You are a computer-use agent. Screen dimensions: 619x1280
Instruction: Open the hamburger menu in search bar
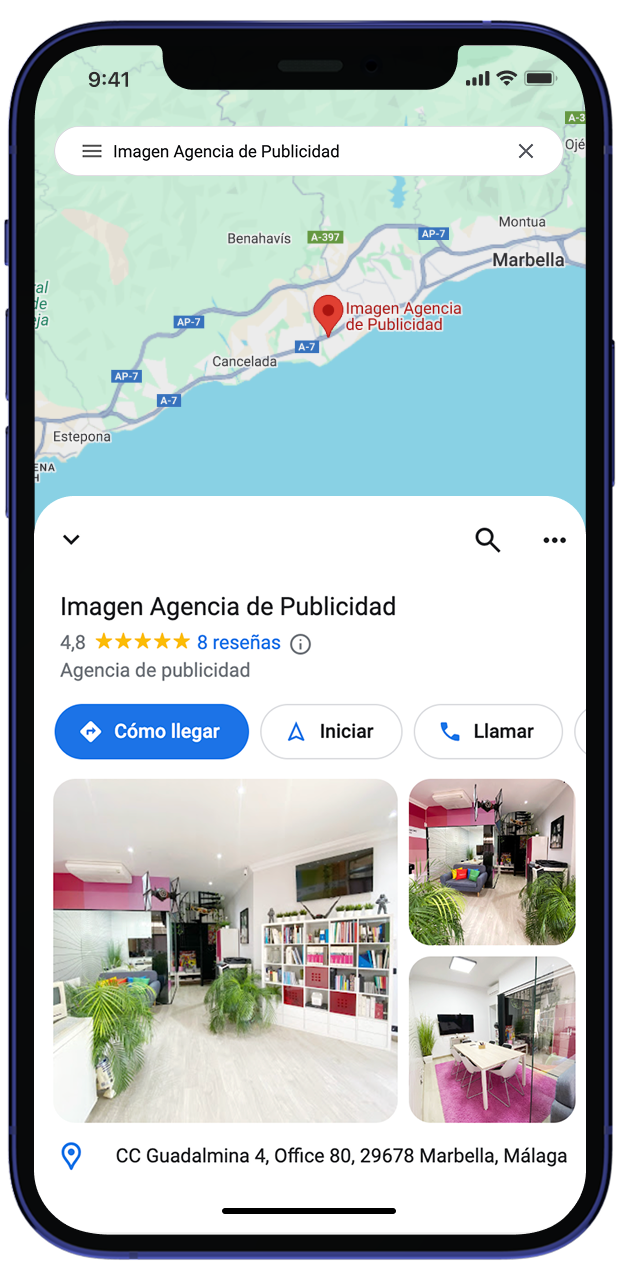(x=92, y=151)
